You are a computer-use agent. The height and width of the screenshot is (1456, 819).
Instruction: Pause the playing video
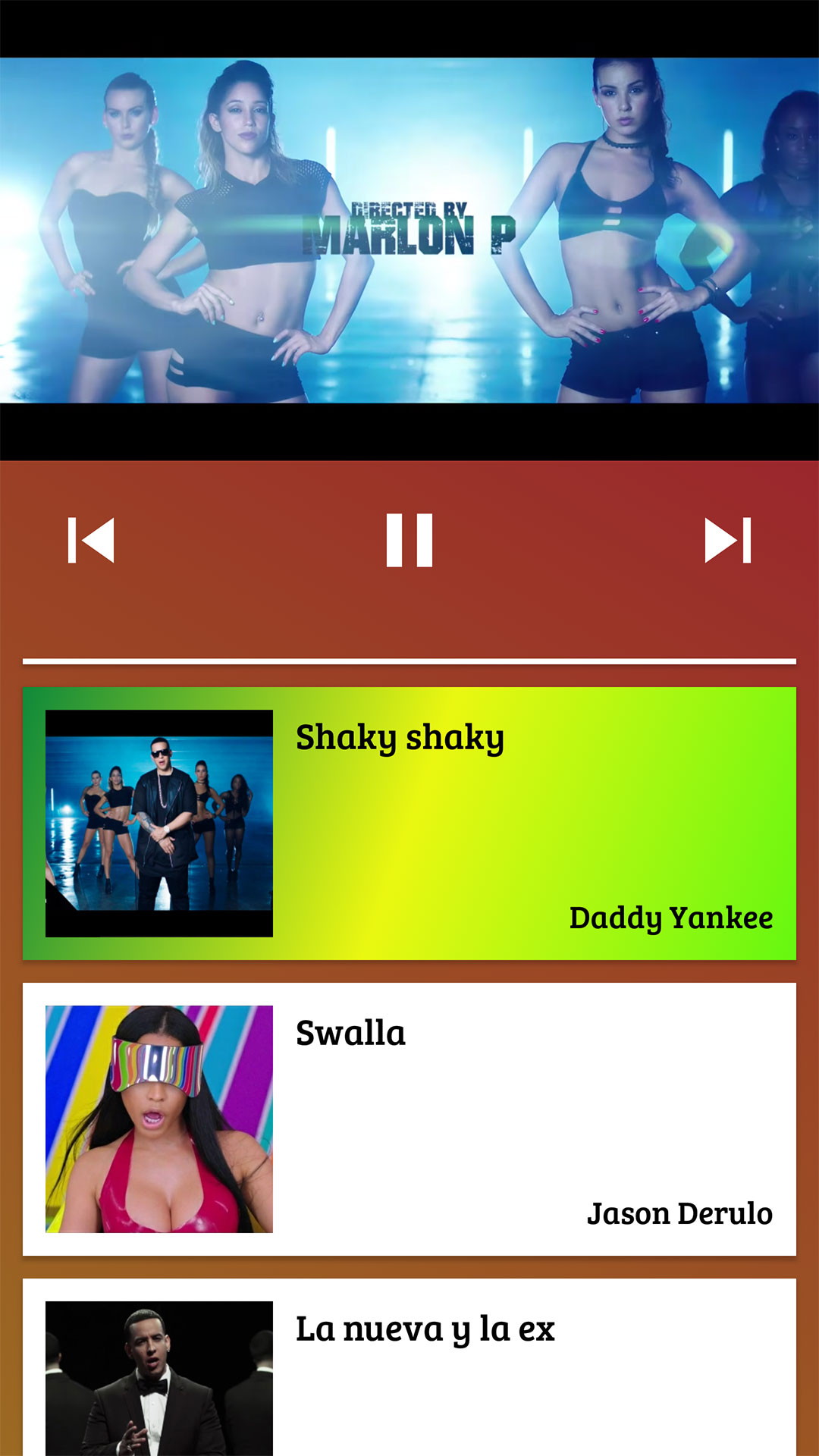click(409, 540)
